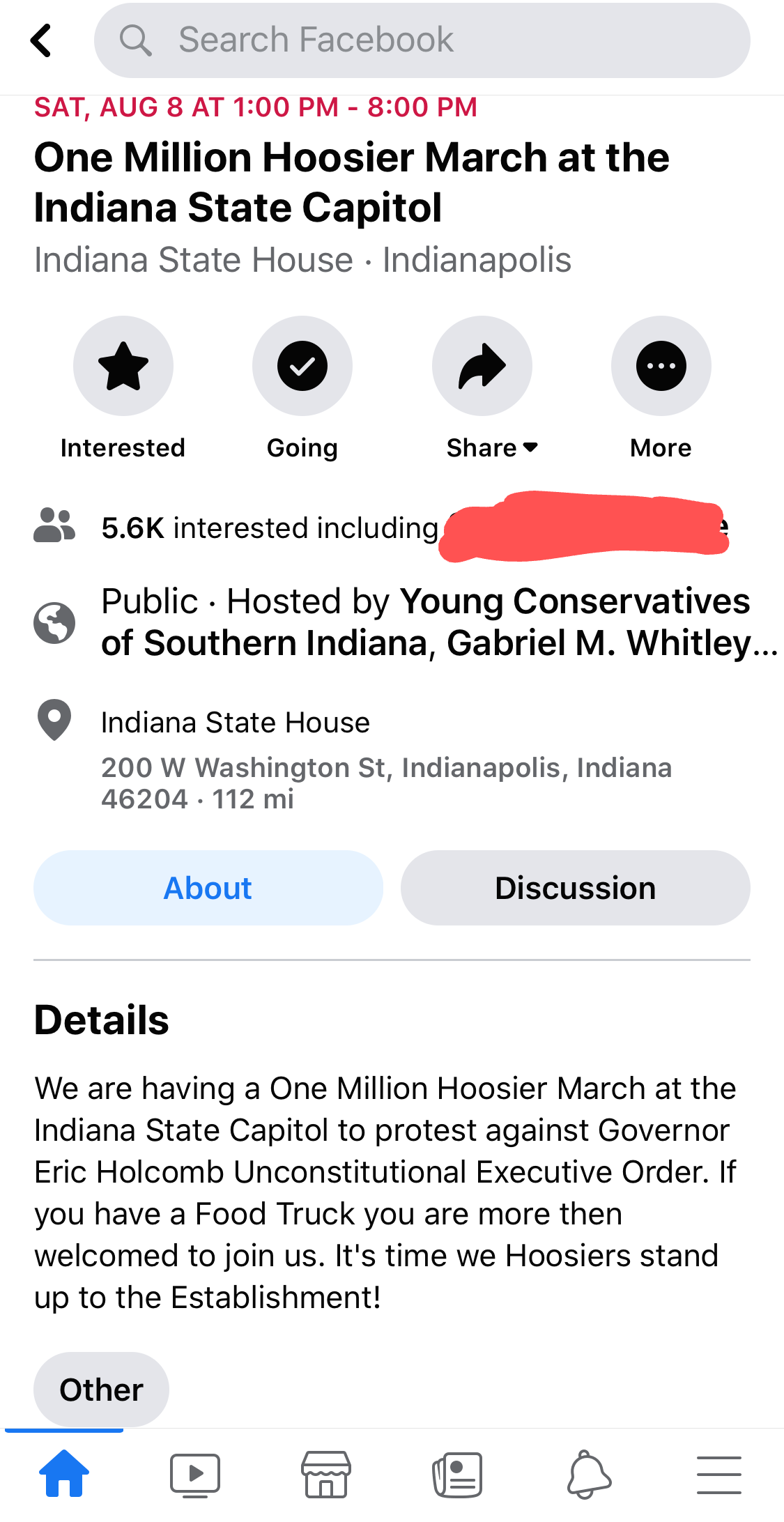
Task: Share the One Million Hoosier March event
Action: 482,367
